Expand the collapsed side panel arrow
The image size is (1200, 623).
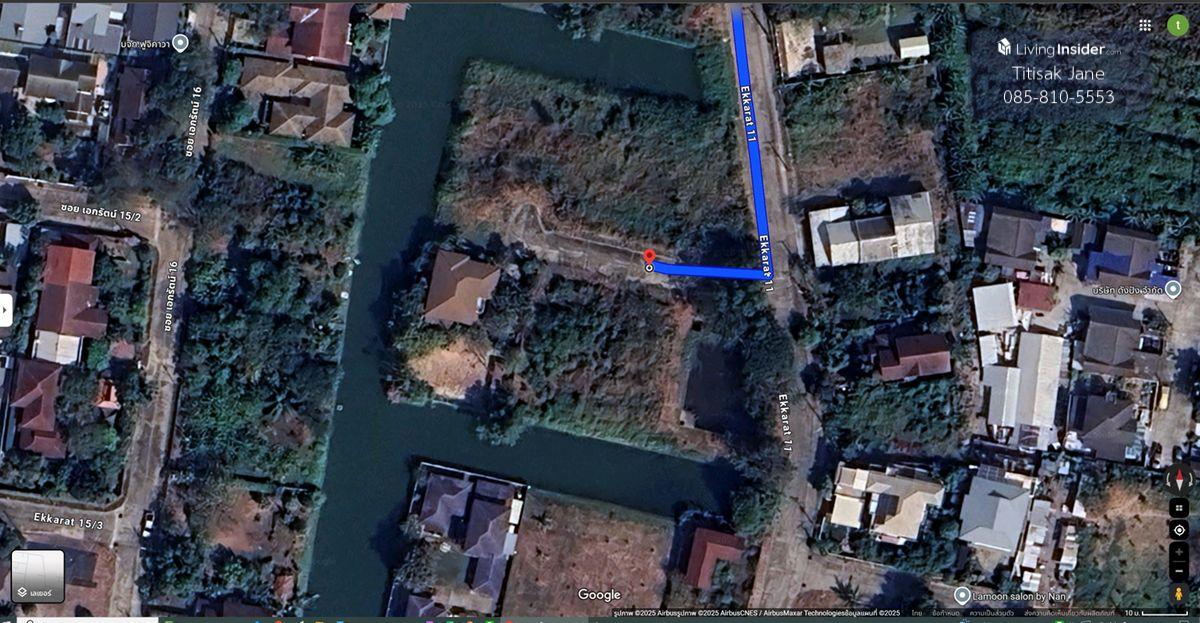point(5,310)
